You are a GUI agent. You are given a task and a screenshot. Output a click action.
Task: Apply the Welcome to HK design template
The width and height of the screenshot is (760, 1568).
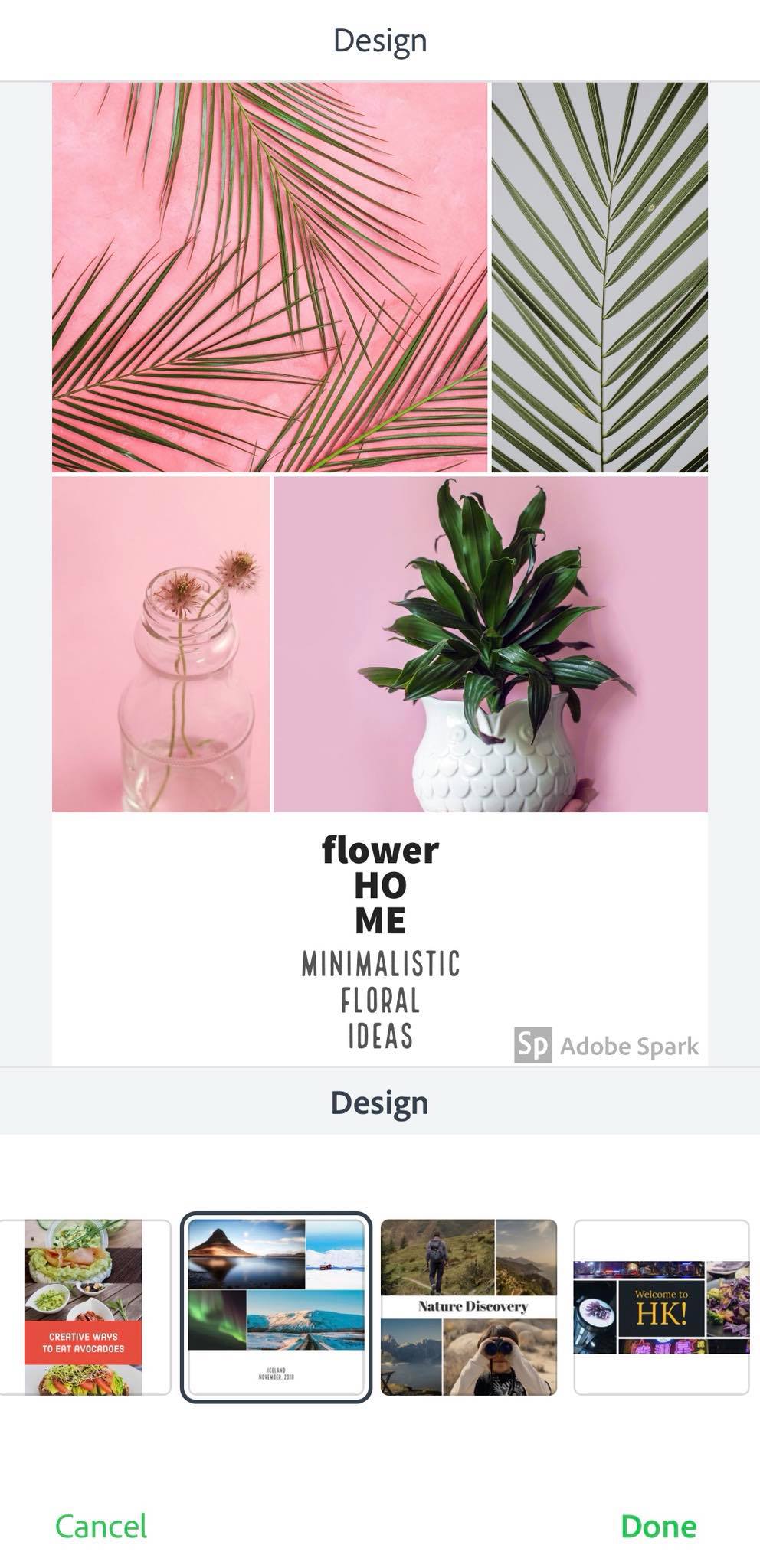click(661, 1307)
